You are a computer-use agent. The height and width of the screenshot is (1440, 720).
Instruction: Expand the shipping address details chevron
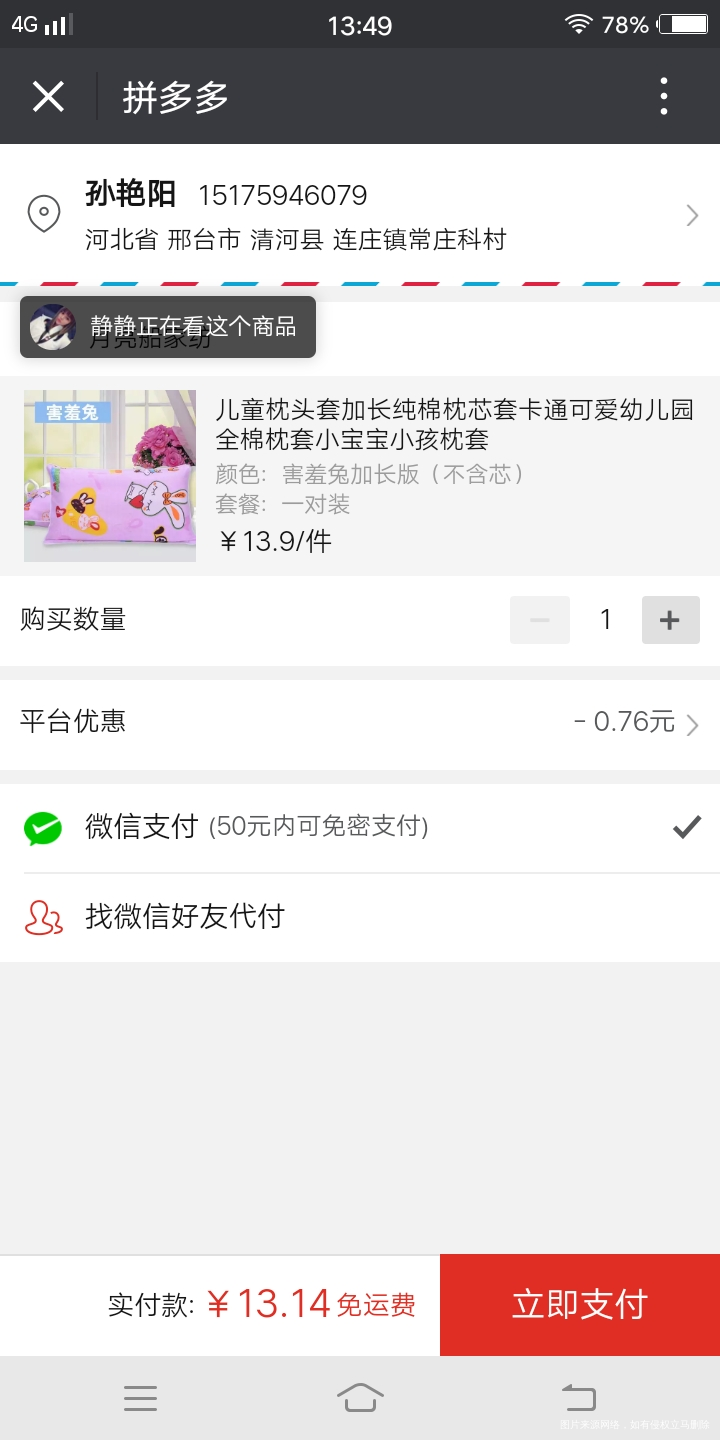(x=692, y=214)
